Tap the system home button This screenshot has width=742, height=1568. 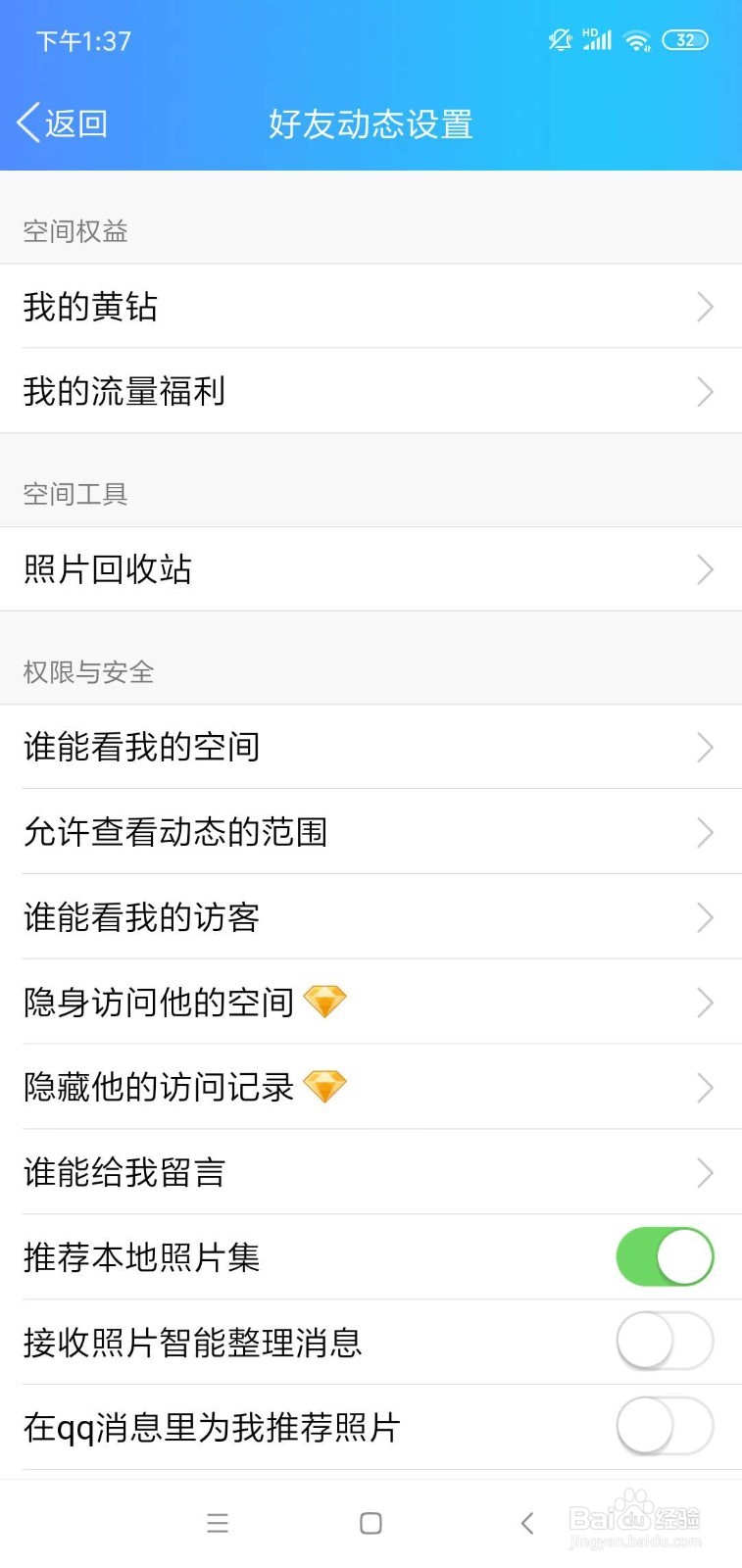371,1523
